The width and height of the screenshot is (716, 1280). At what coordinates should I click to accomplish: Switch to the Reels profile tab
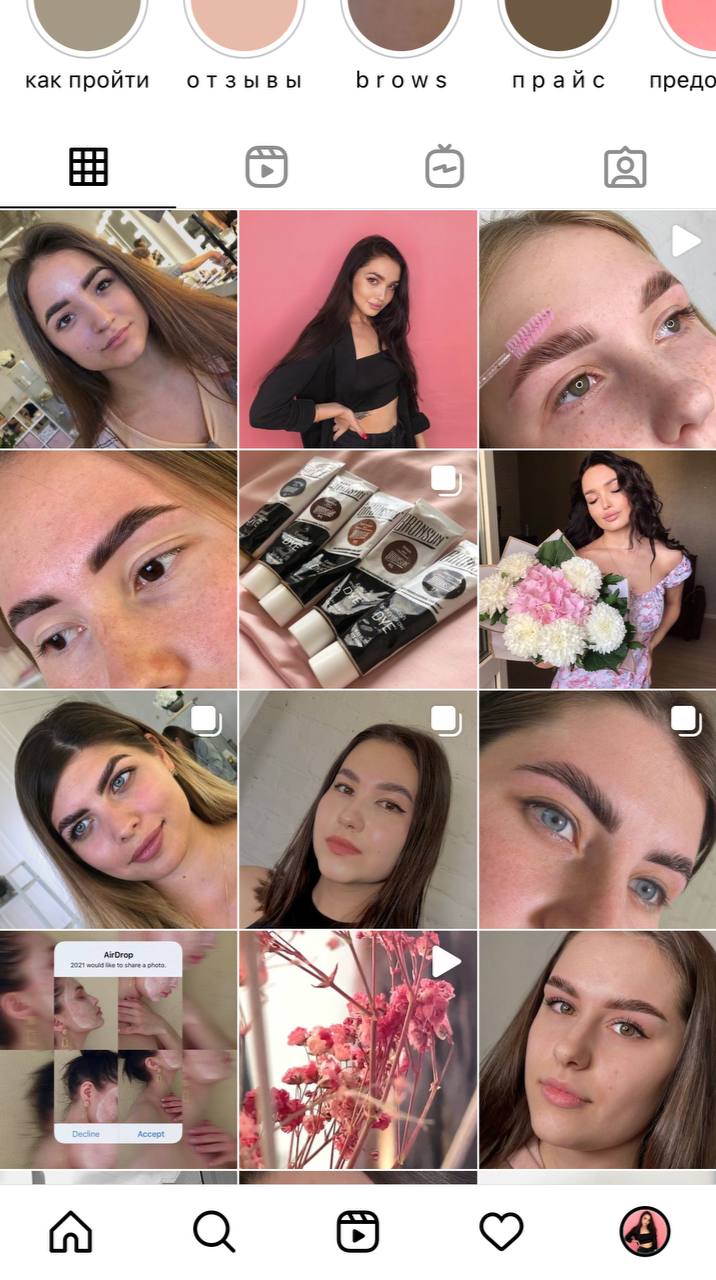tap(266, 167)
